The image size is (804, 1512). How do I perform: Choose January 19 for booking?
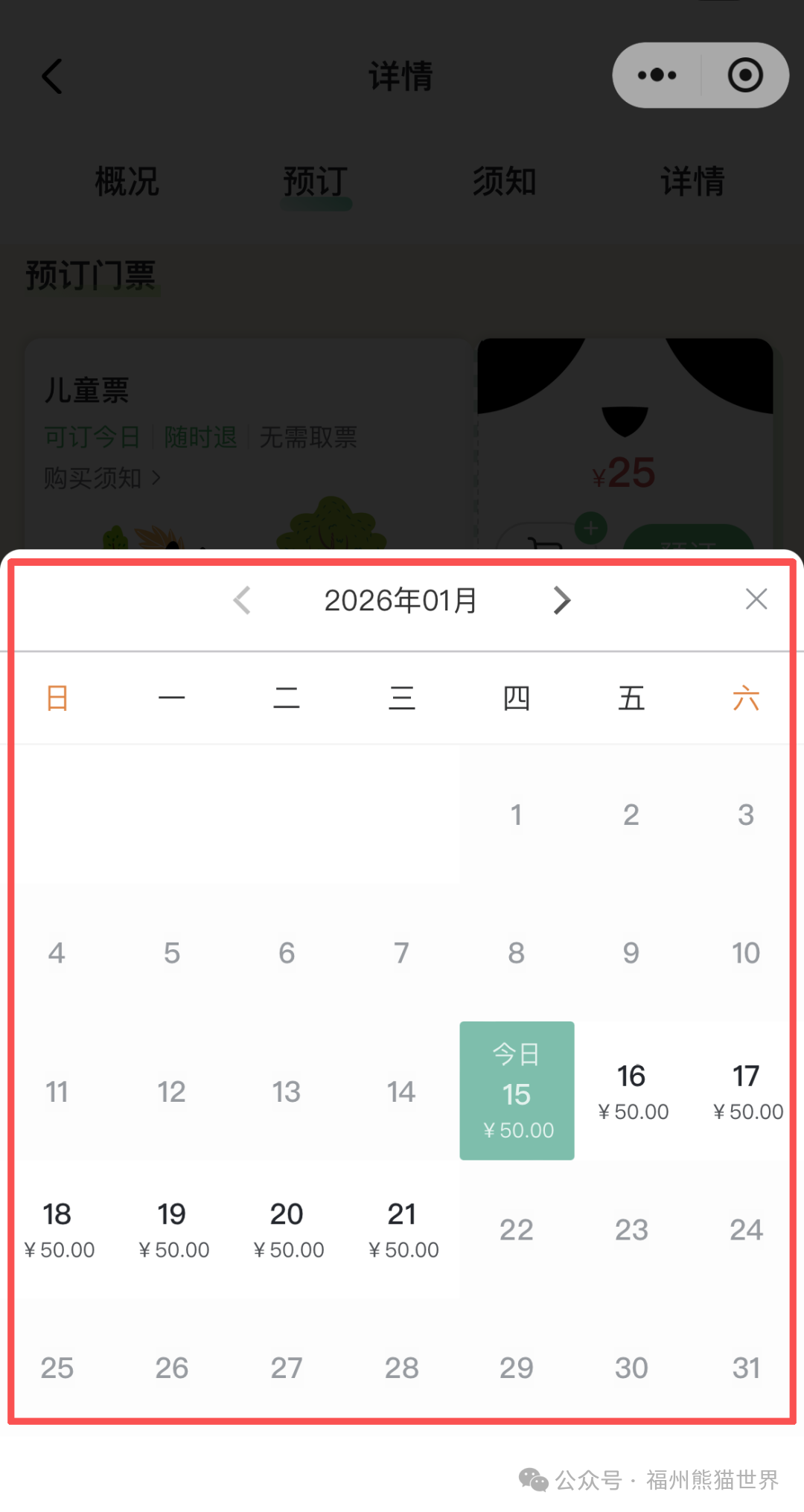pyautogui.click(x=173, y=1229)
